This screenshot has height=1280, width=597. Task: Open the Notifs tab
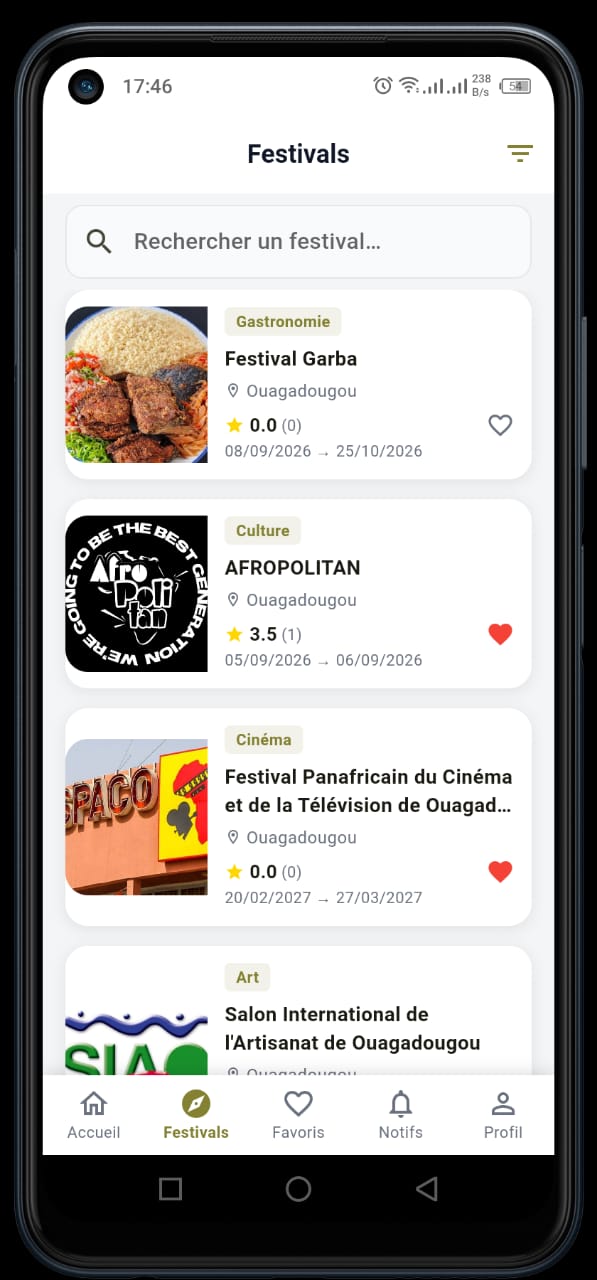(x=400, y=1115)
